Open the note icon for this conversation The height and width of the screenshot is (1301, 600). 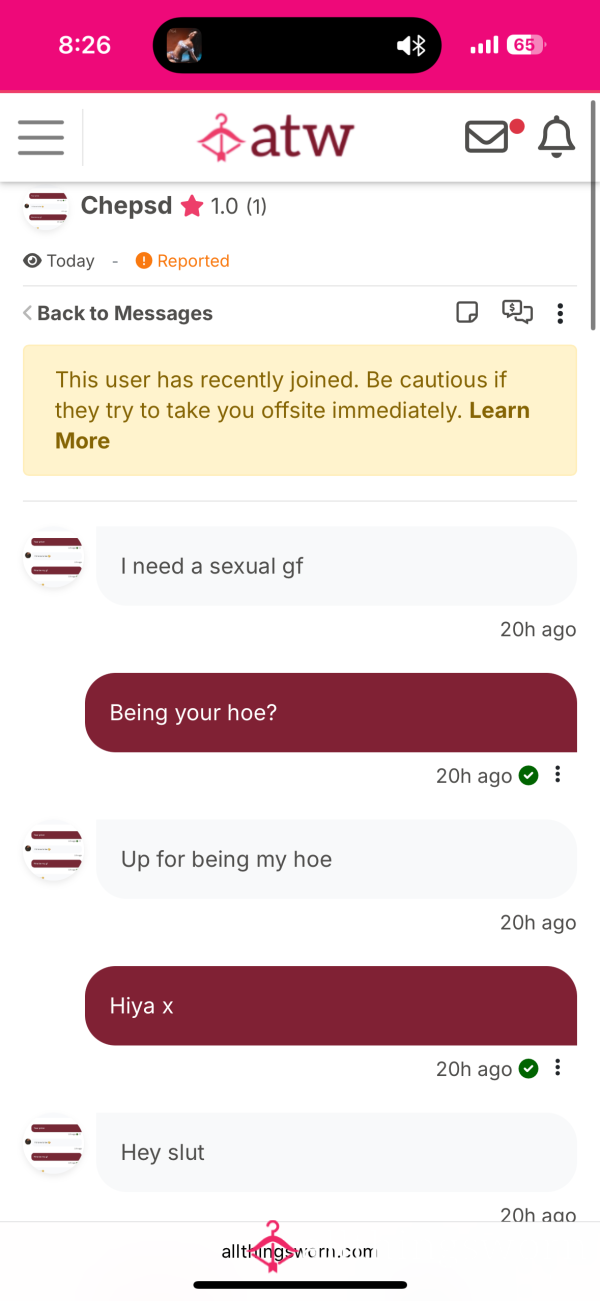tap(467, 313)
